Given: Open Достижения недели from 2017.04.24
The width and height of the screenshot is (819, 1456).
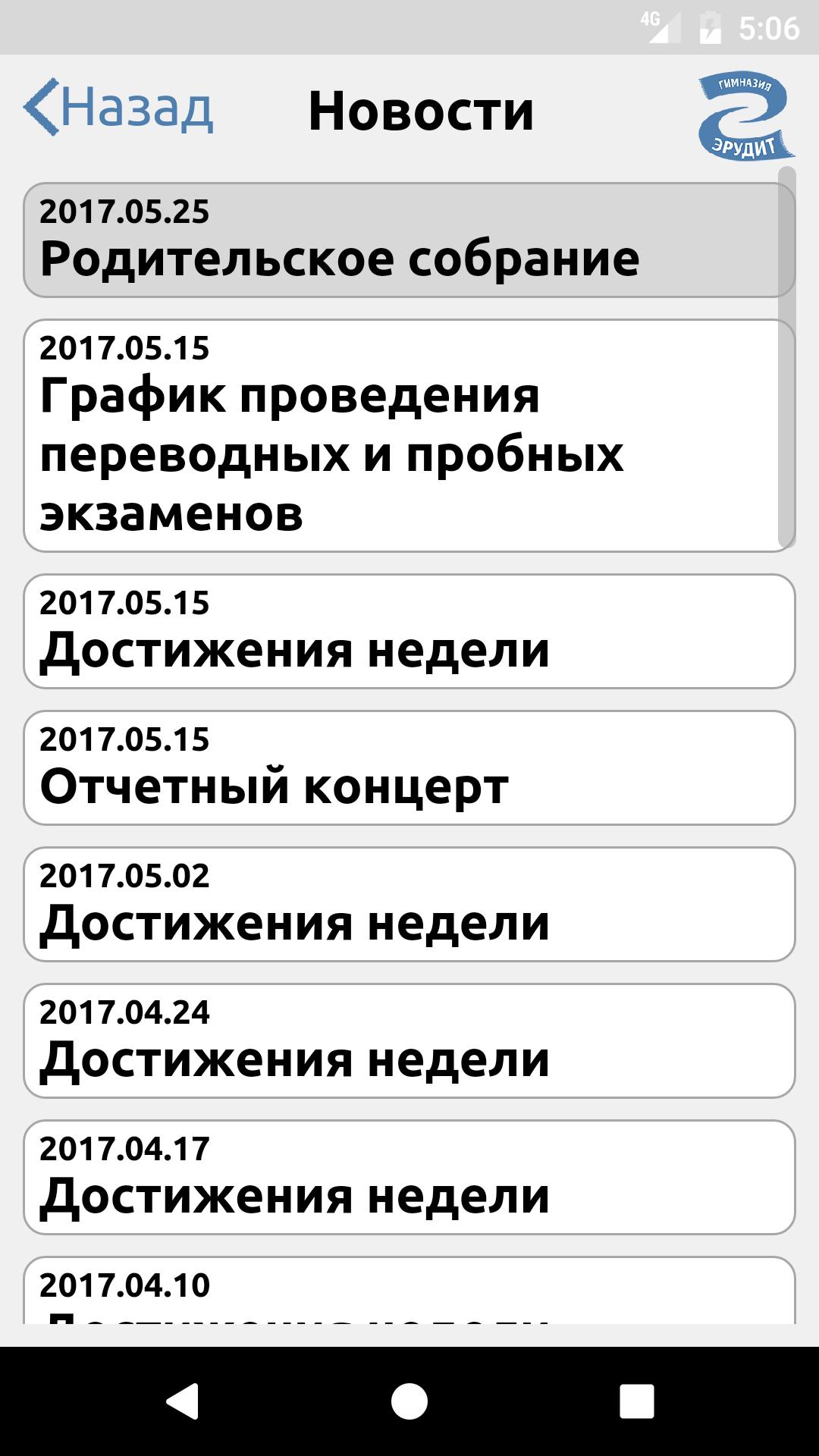Looking at the screenshot, I should [x=408, y=1040].
